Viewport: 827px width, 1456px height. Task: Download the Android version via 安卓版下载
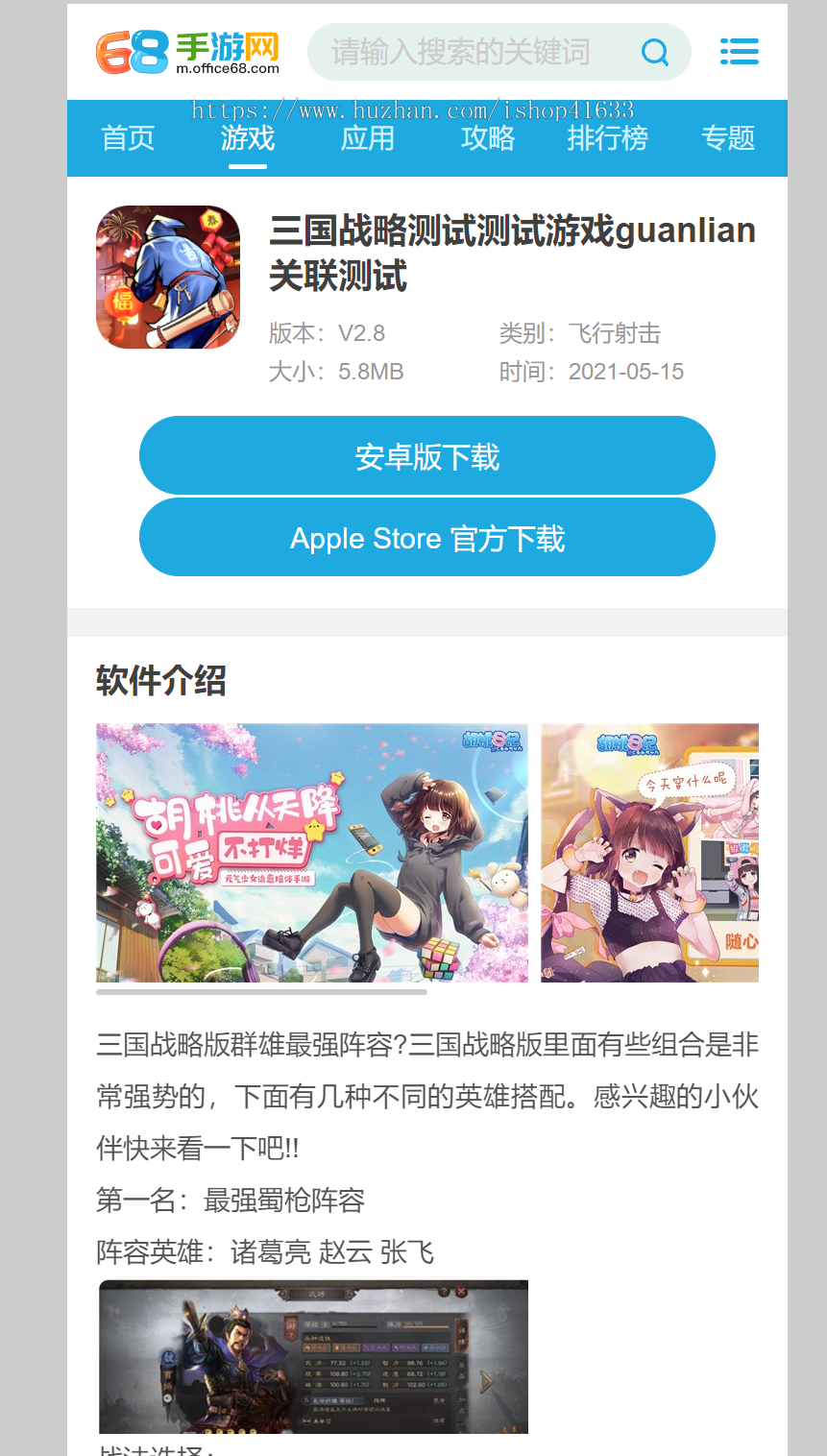pos(427,456)
